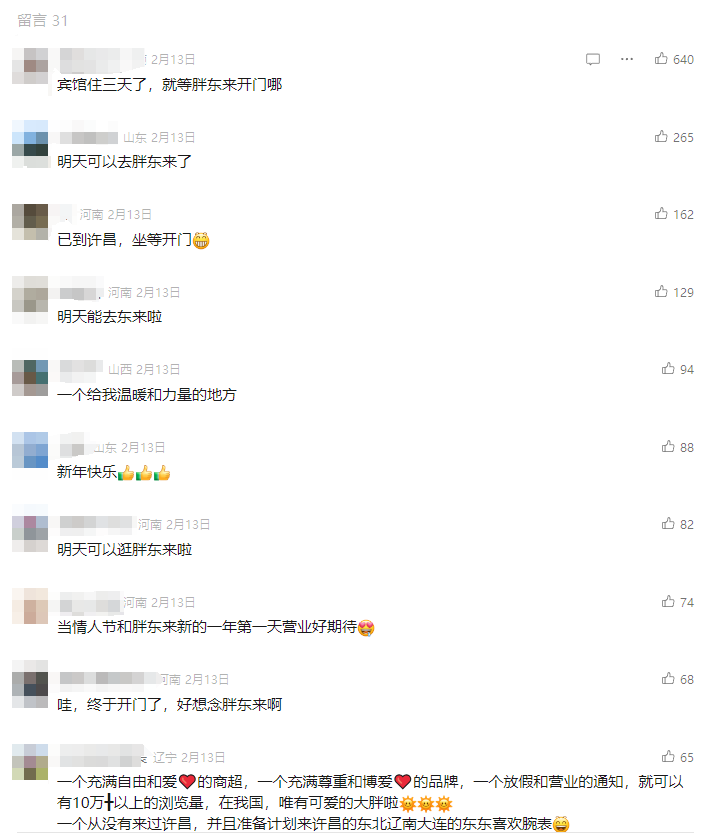Open avatar of the 新年快乐 commenter

click(x=30, y=450)
